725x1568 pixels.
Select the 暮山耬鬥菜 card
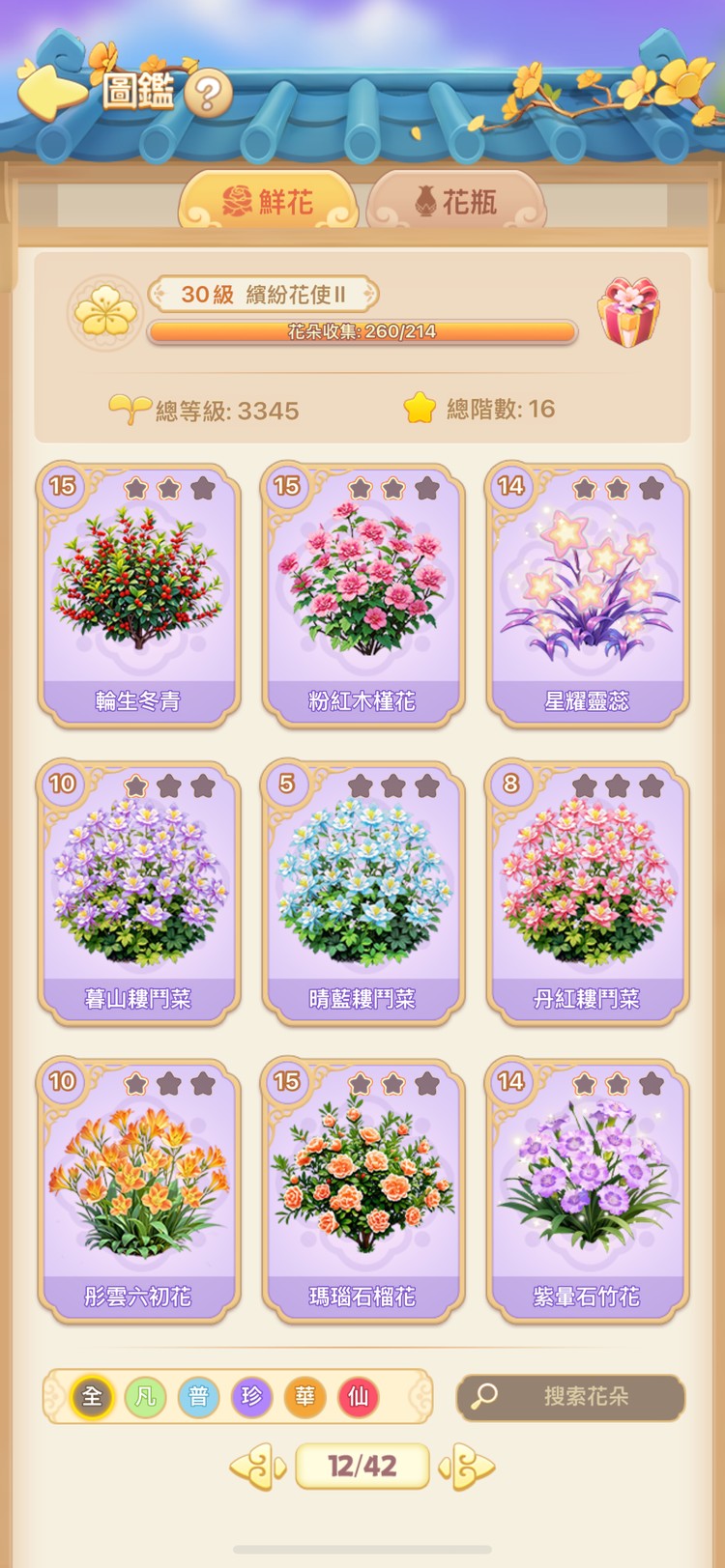coord(138,892)
